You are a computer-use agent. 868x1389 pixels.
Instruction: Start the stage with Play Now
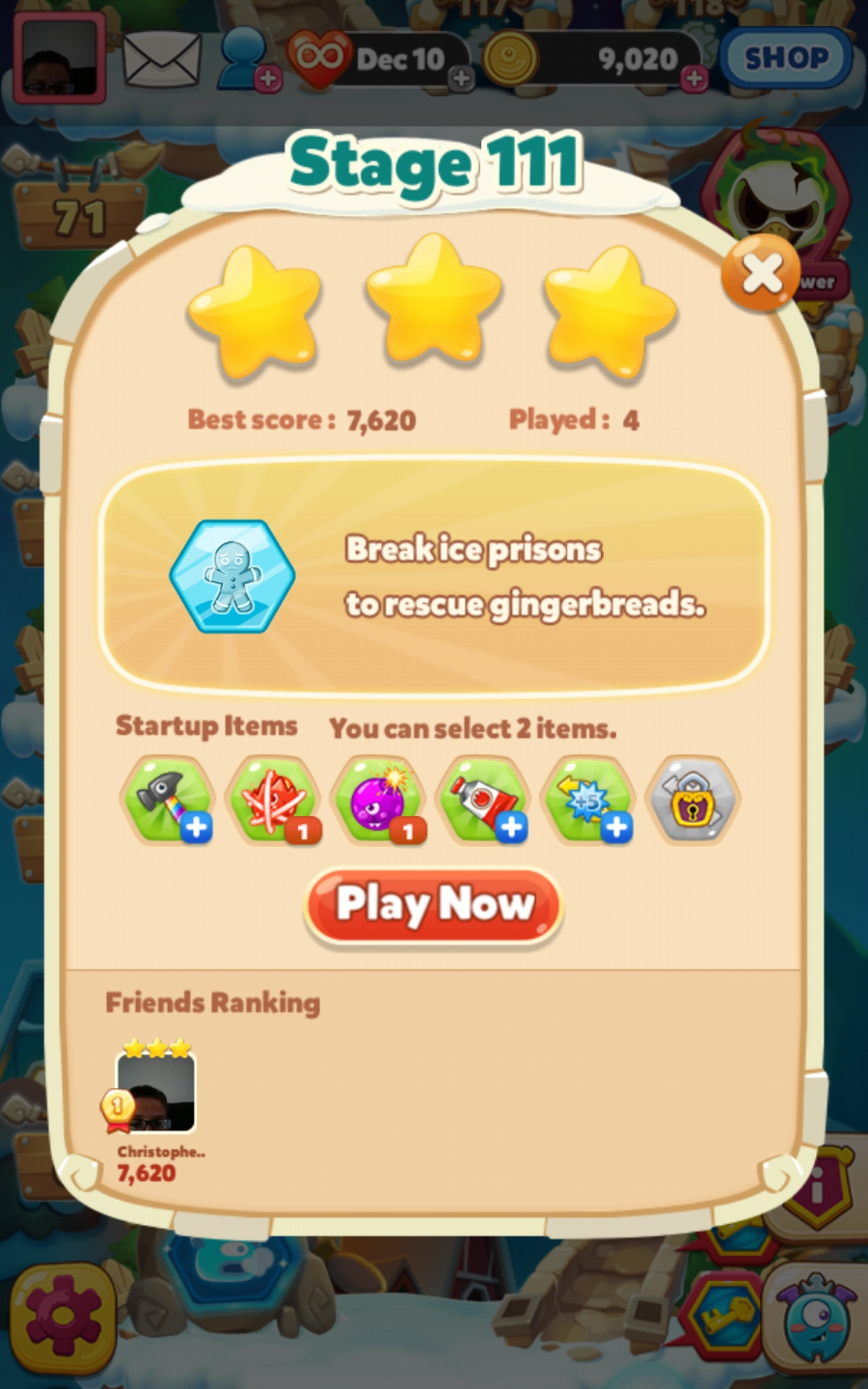(x=434, y=905)
